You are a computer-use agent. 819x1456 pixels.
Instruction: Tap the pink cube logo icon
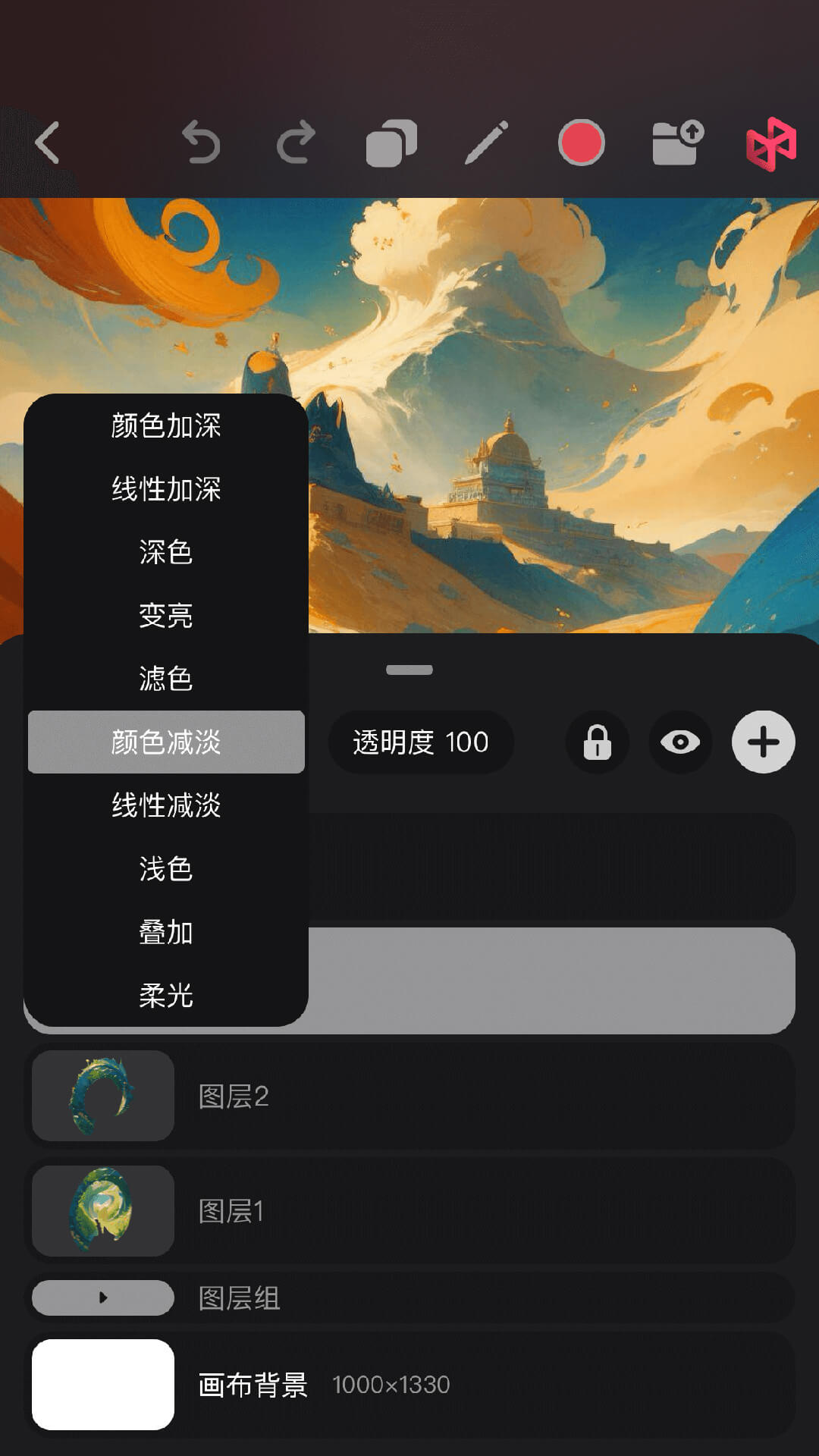[771, 143]
